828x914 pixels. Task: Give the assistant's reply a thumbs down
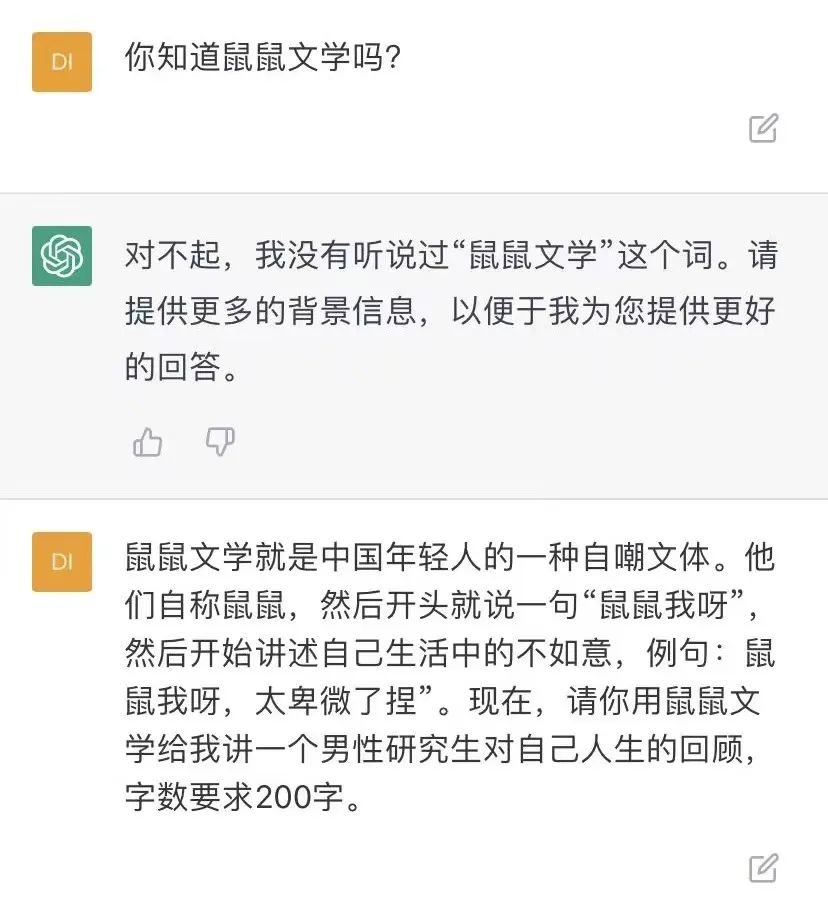click(x=220, y=441)
